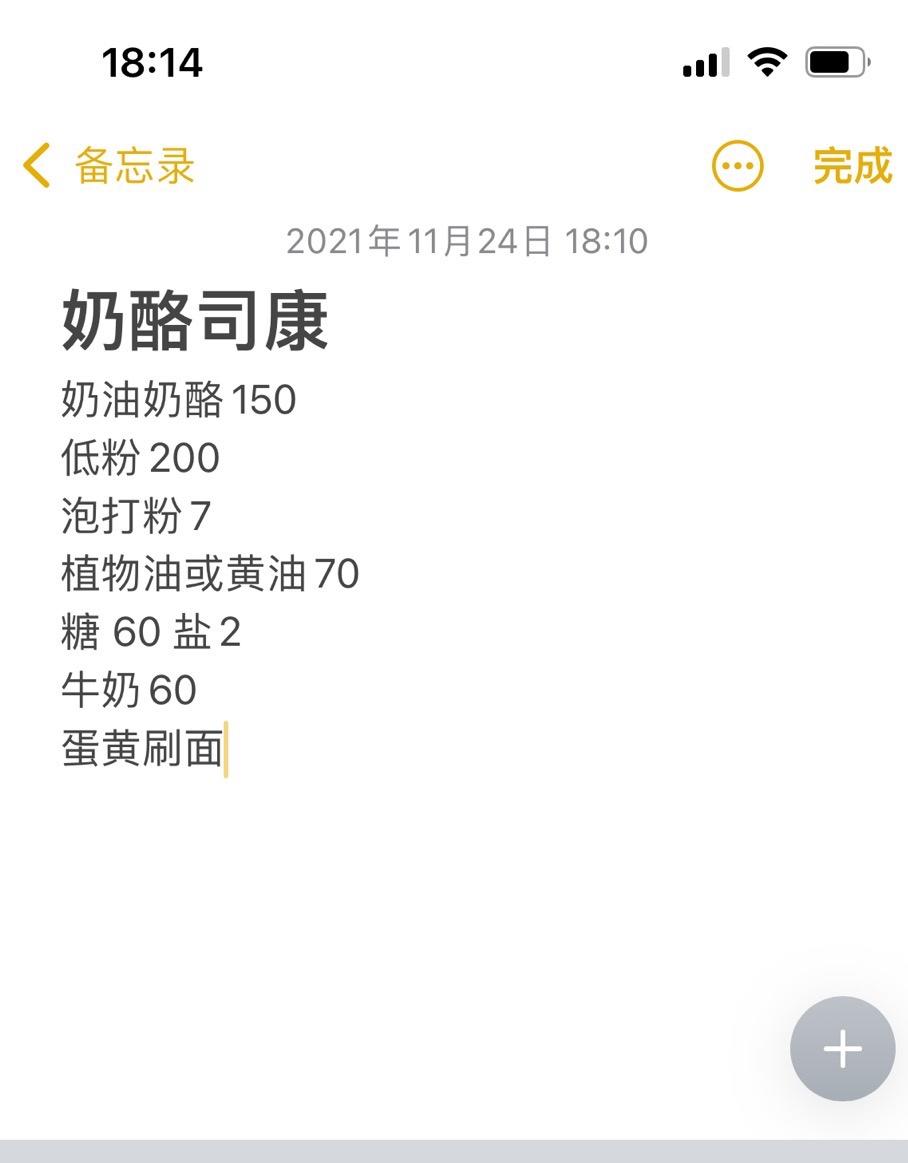Tap the line 泡打粉7
908x1163 pixels.
click(133, 516)
